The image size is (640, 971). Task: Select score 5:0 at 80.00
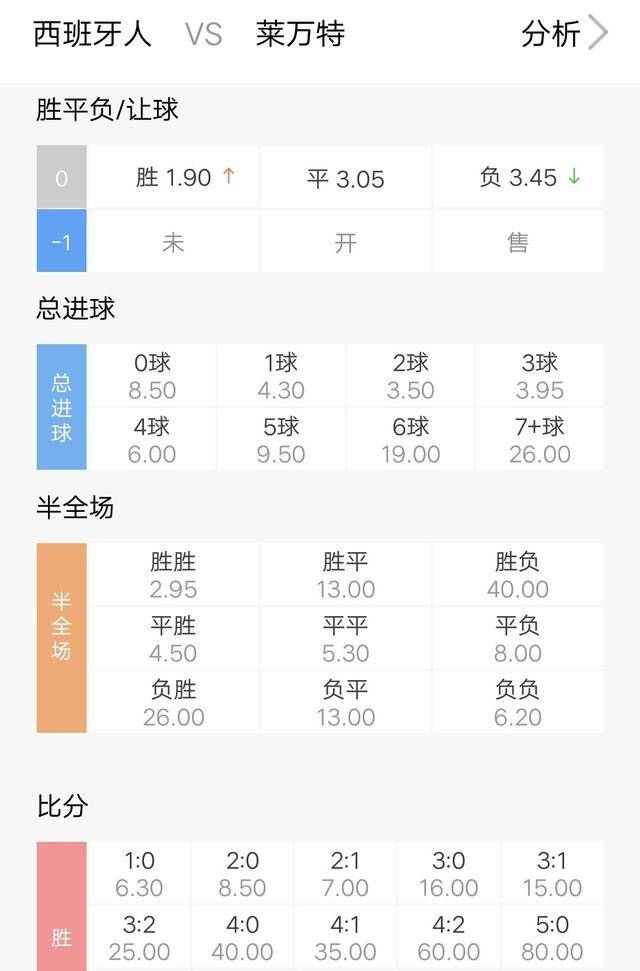(x=552, y=938)
